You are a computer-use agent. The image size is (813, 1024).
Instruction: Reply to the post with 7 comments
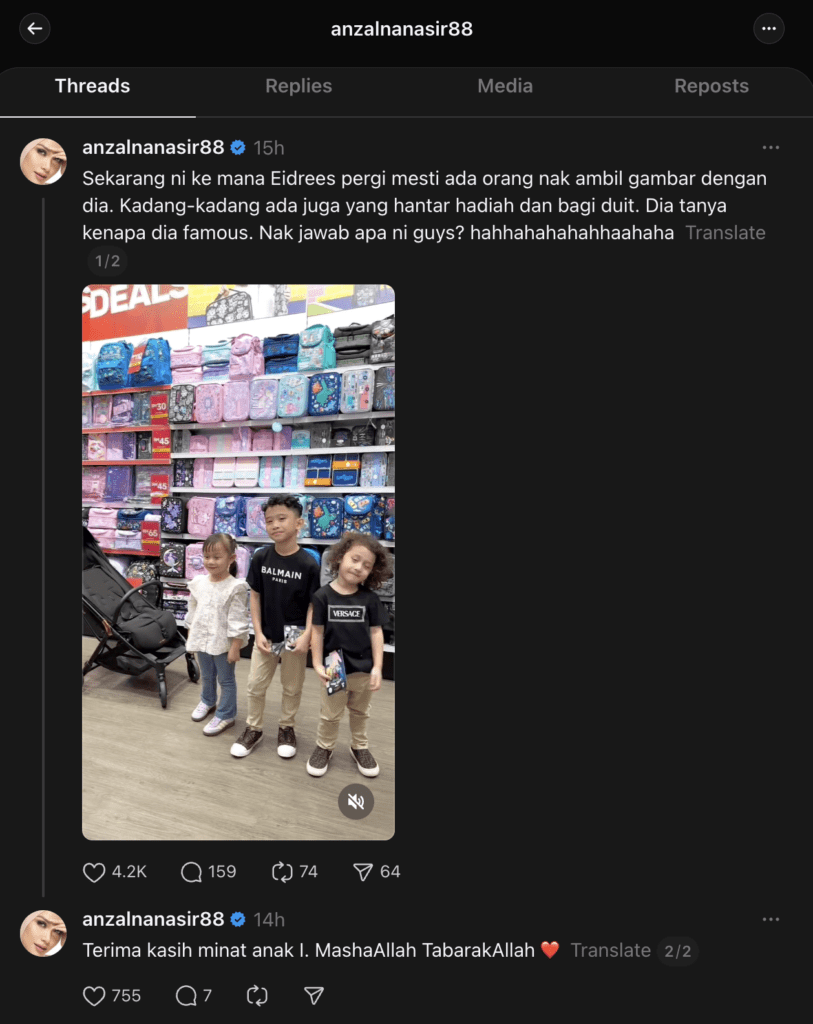186,996
